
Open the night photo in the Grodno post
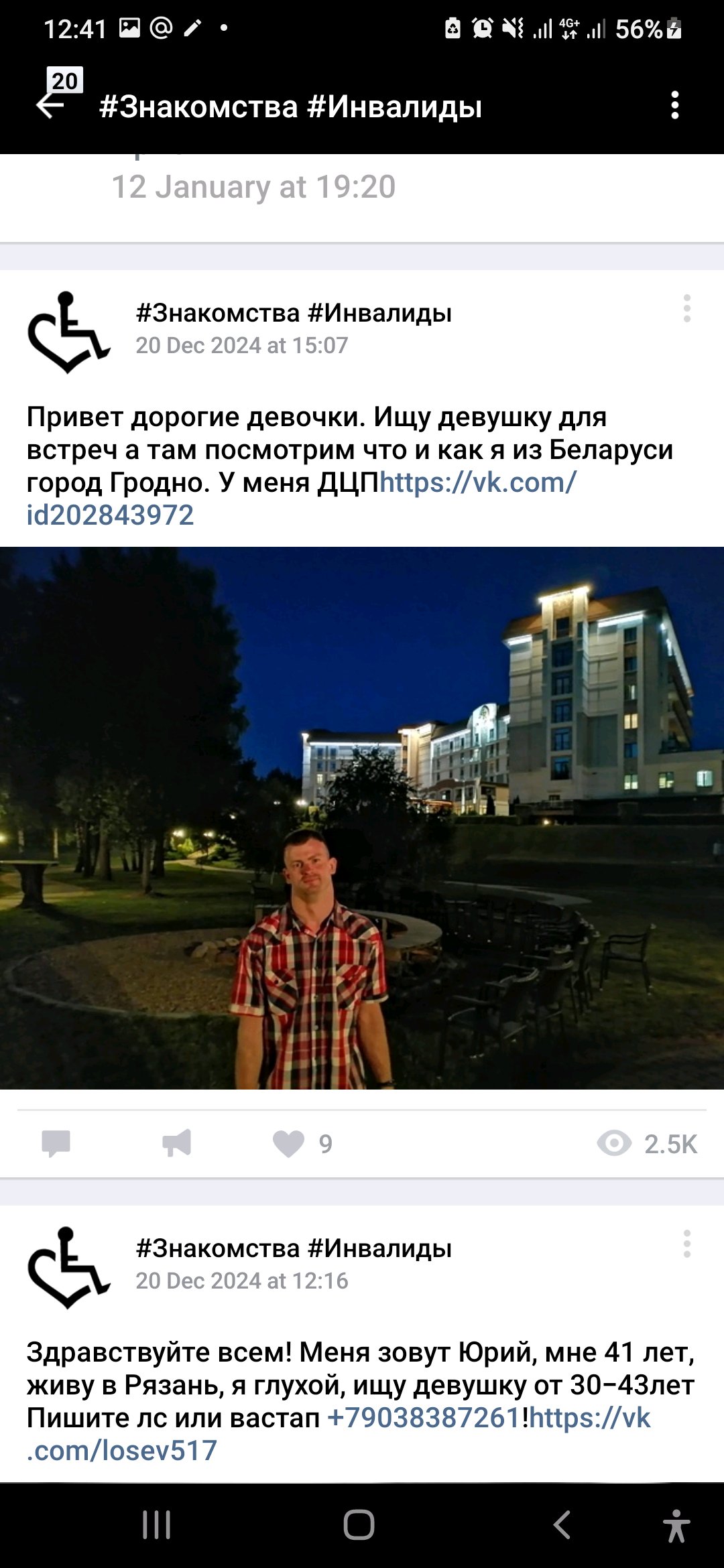tap(362, 818)
